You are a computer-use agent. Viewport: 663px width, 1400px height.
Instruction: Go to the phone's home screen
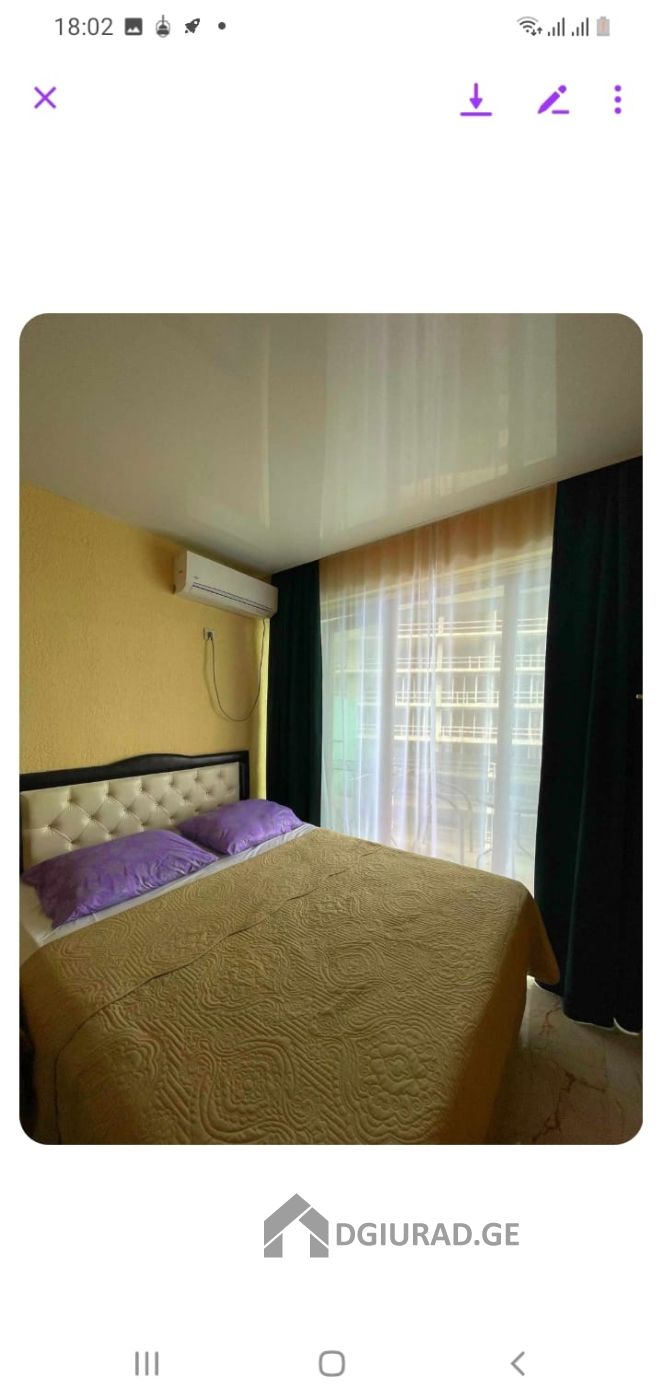[x=332, y=1363]
